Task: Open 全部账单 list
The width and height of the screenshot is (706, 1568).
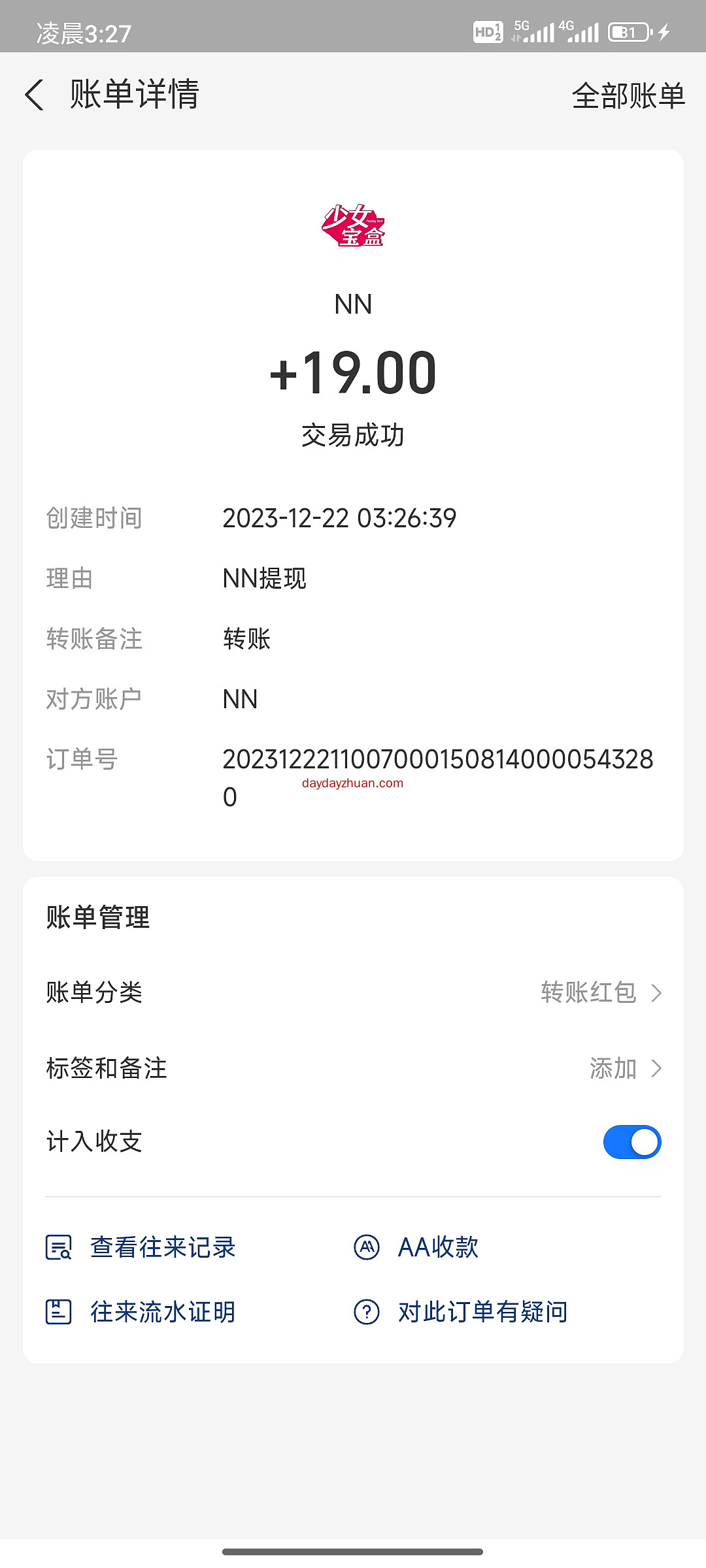Action: [628, 96]
